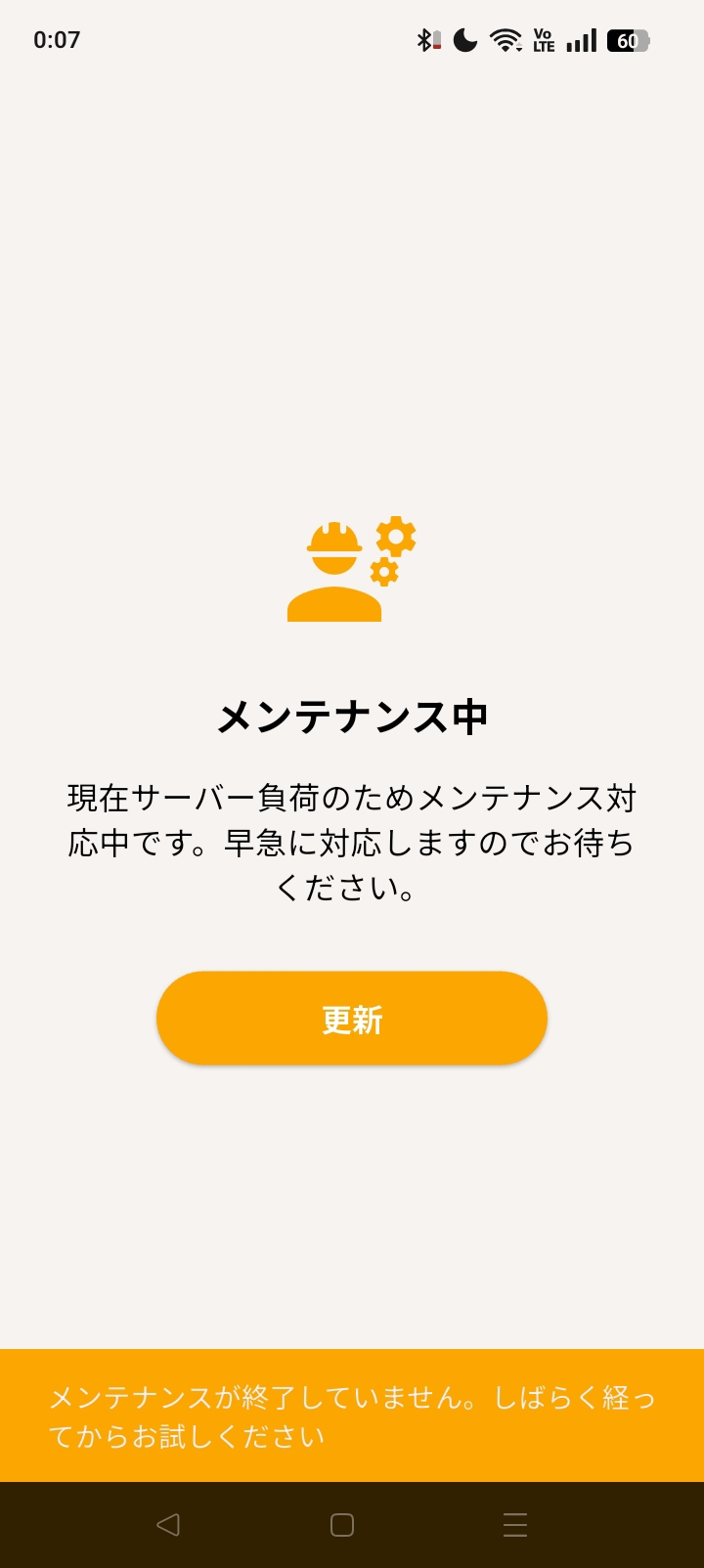704x1568 pixels.
Task: Tap the 更新 refresh button
Action: click(352, 1019)
